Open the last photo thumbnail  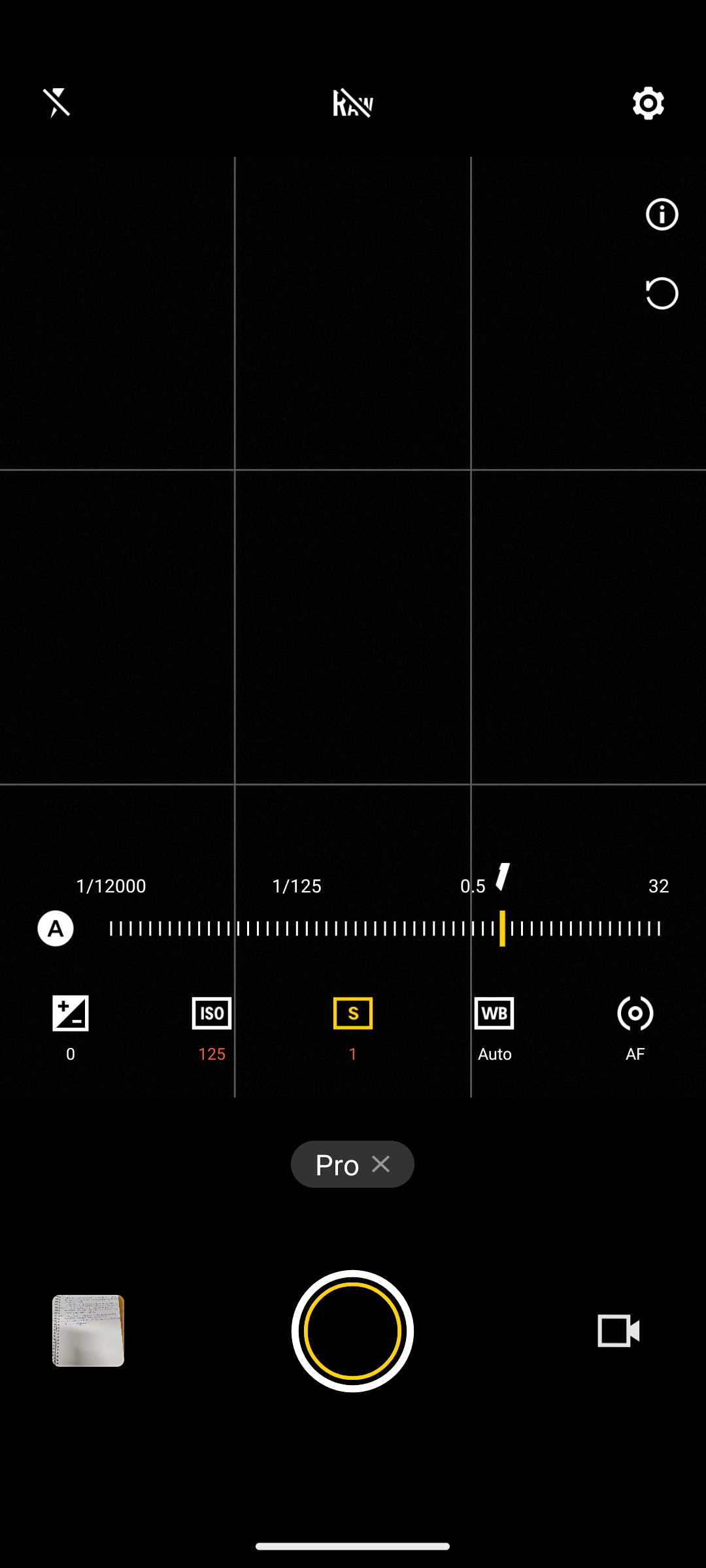click(x=88, y=1330)
